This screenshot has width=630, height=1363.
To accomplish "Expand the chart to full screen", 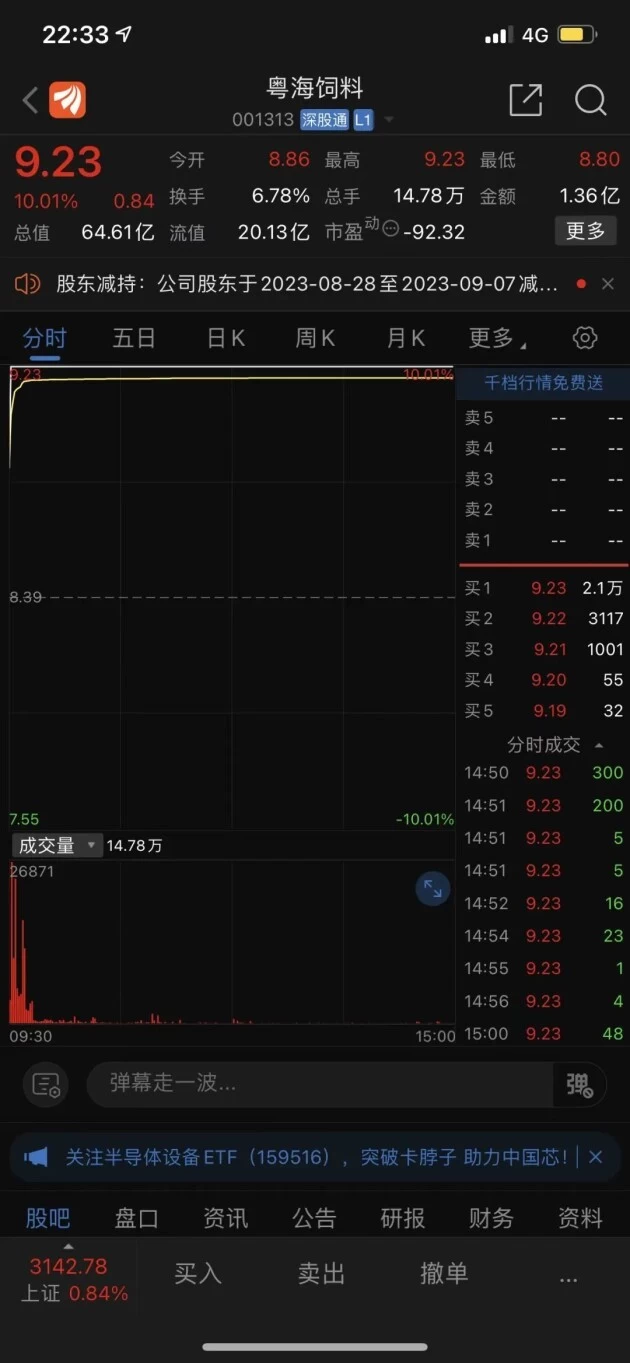I will click(432, 888).
